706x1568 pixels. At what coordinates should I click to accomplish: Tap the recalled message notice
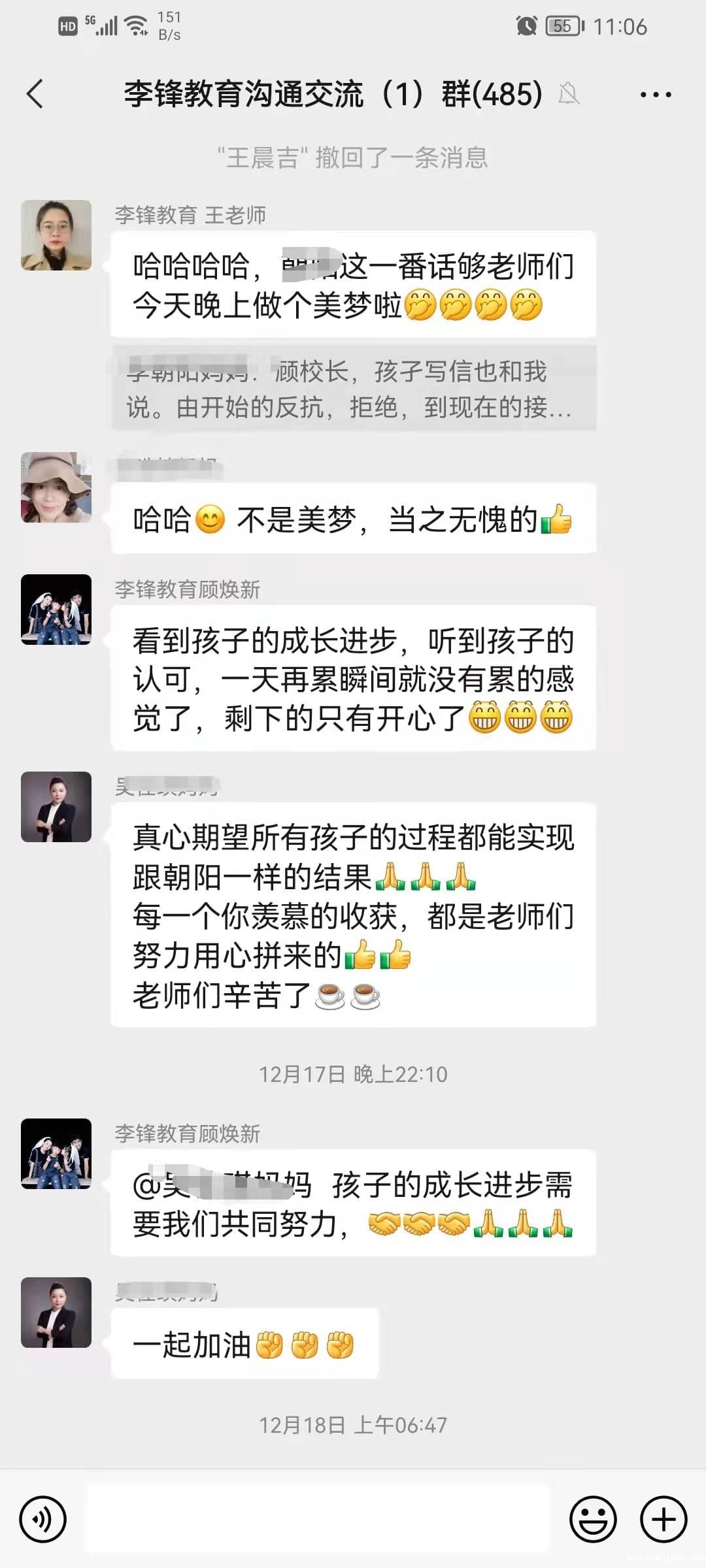coord(353,155)
